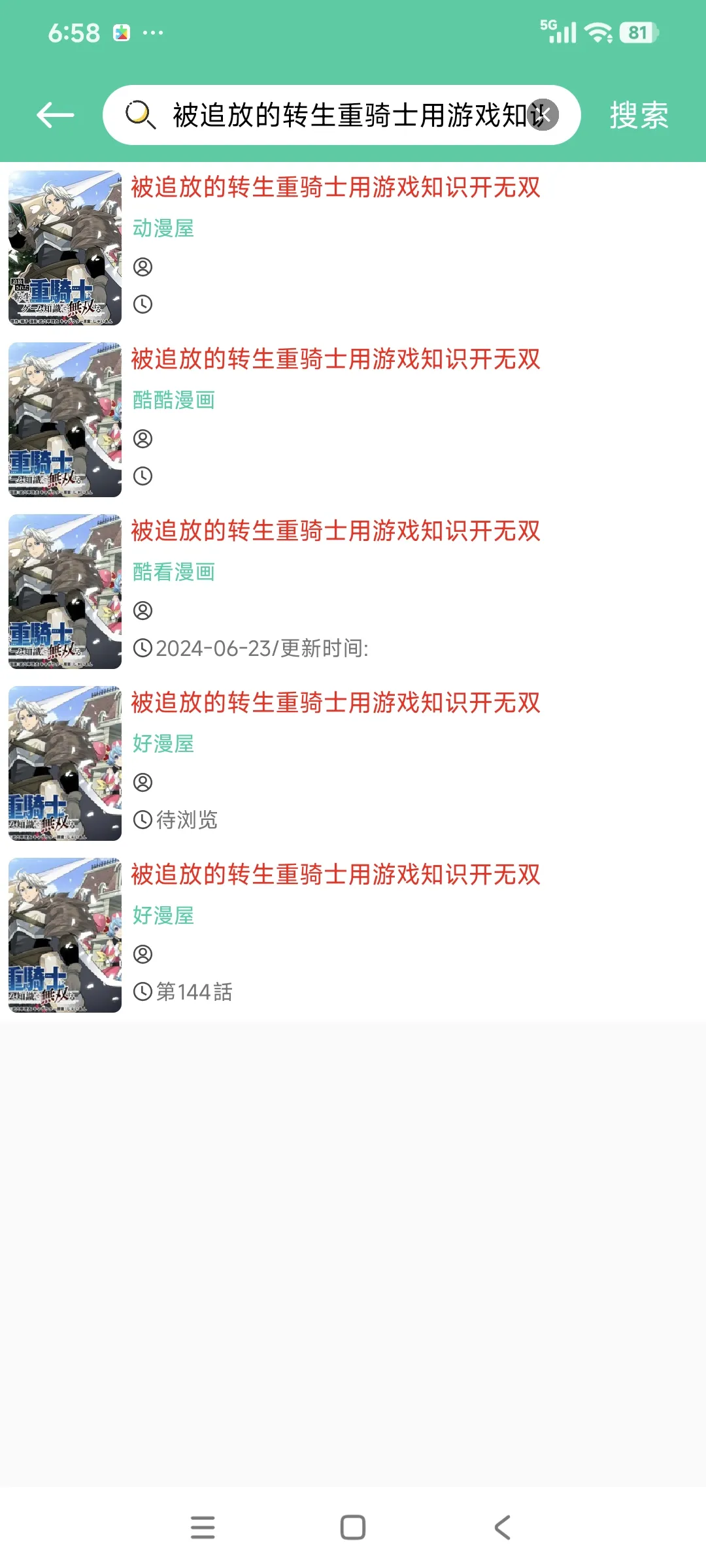Click the author icon in the last 好漫屋 result
The height and width of the screenshot is (1568, 706).
pyautogui.click(x=144, y=955)
